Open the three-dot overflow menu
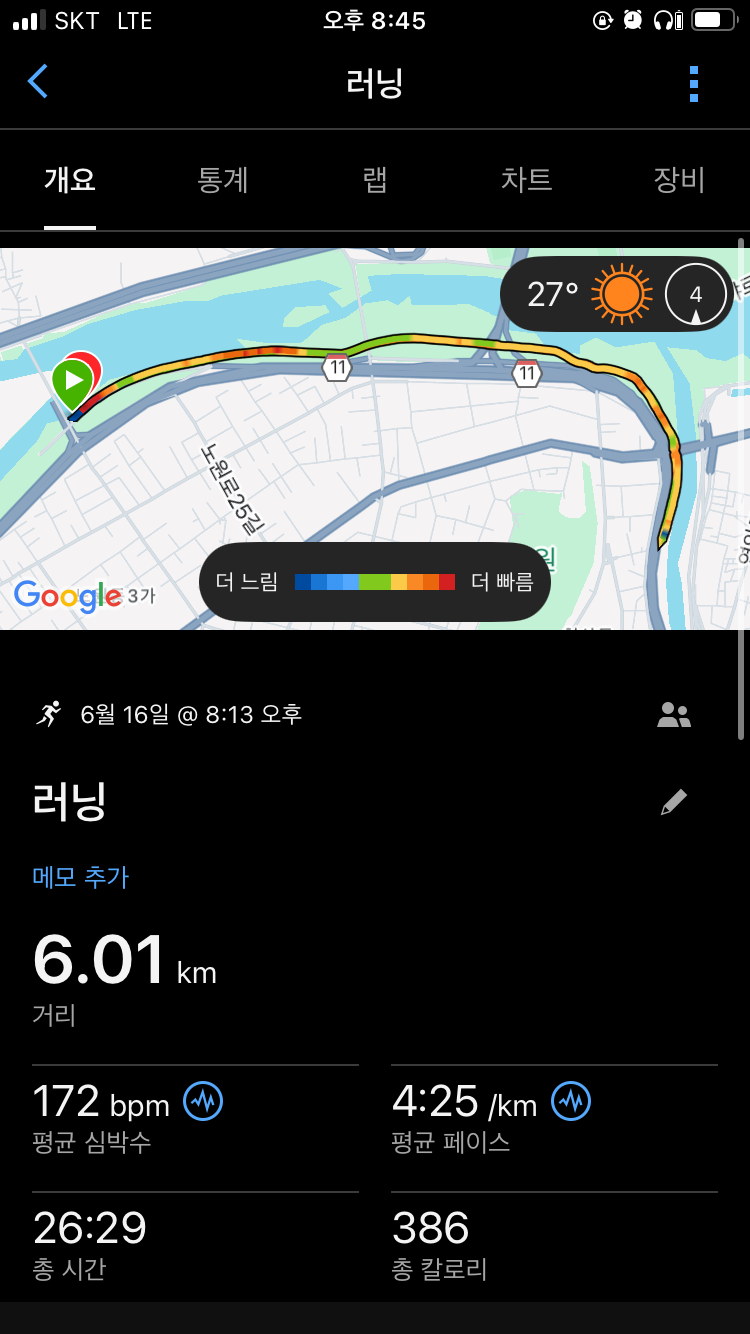750x1334 pixels. point(694,84)
